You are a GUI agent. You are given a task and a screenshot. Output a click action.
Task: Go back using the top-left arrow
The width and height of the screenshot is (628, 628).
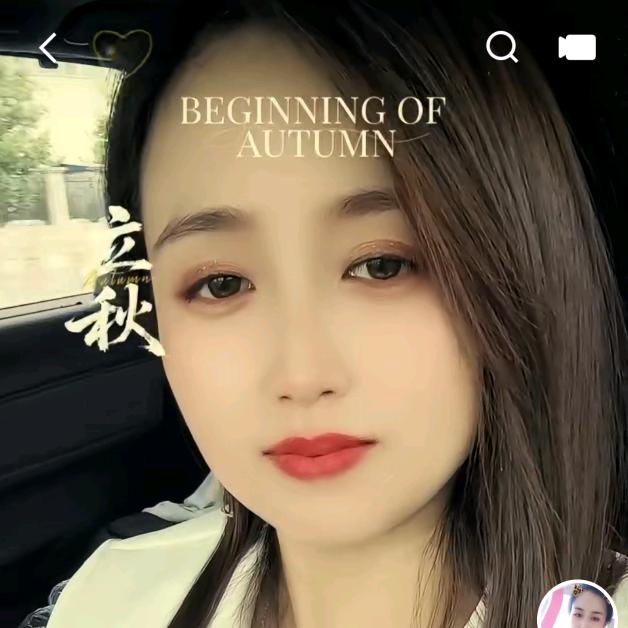coord(48,48)
